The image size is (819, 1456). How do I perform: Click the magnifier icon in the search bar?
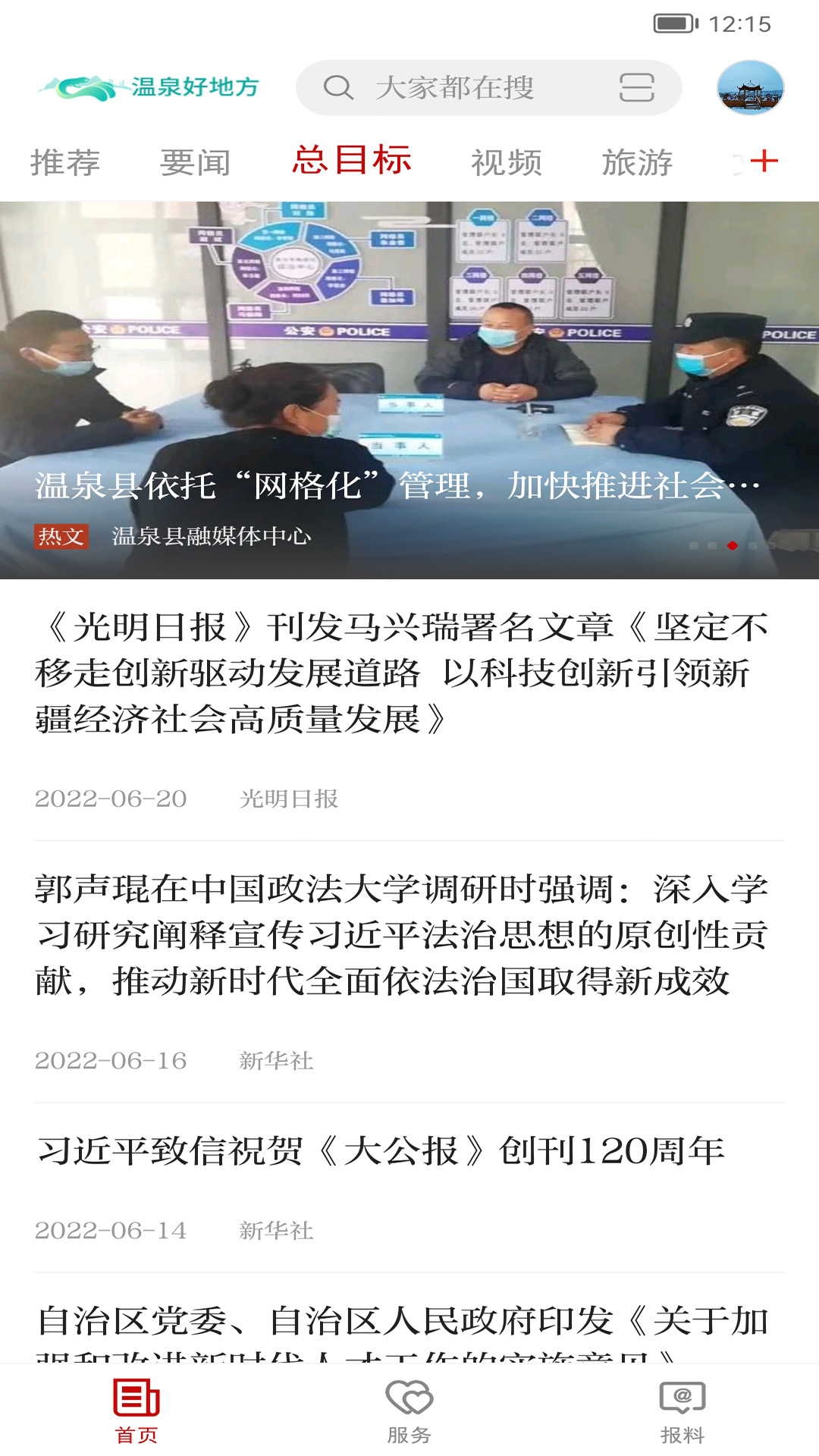coord(339,87)
